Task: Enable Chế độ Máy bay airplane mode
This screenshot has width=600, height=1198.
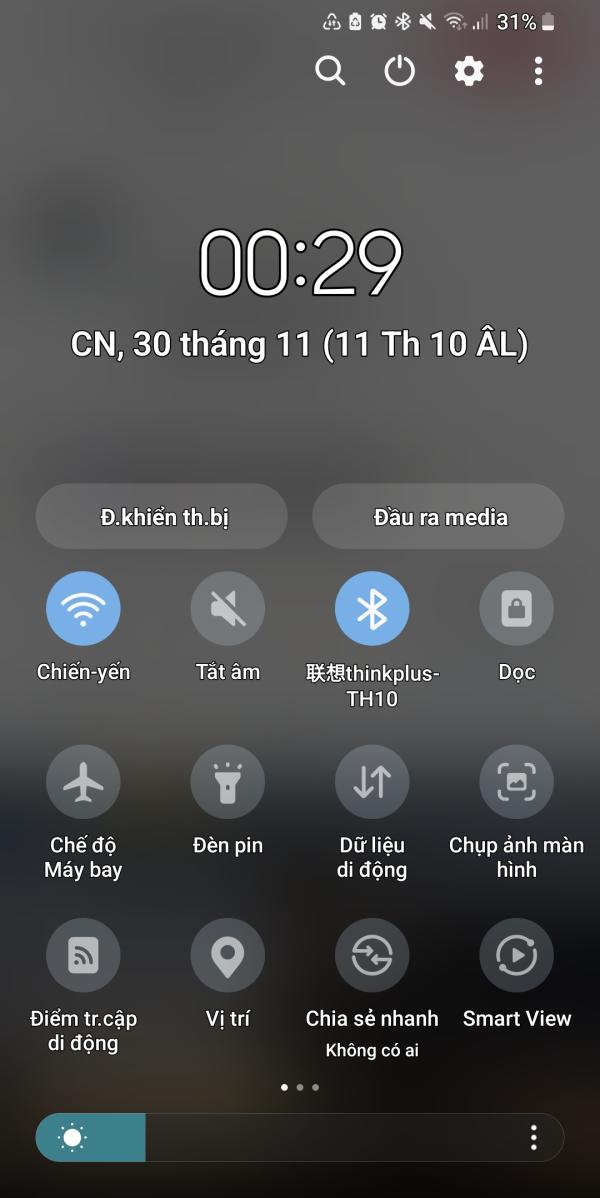Action: click(83, 781)
